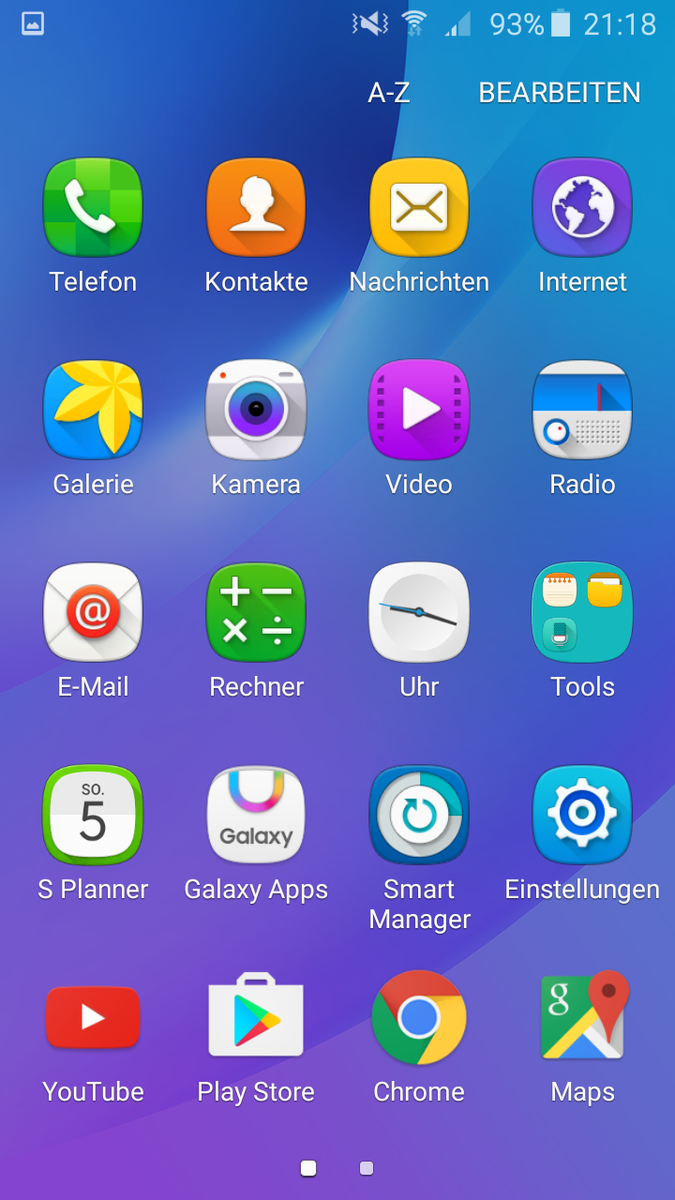This screenshot has width=675, height=1200.
Task: Launch the Internet browser
Action: click(x=582, y=208)
